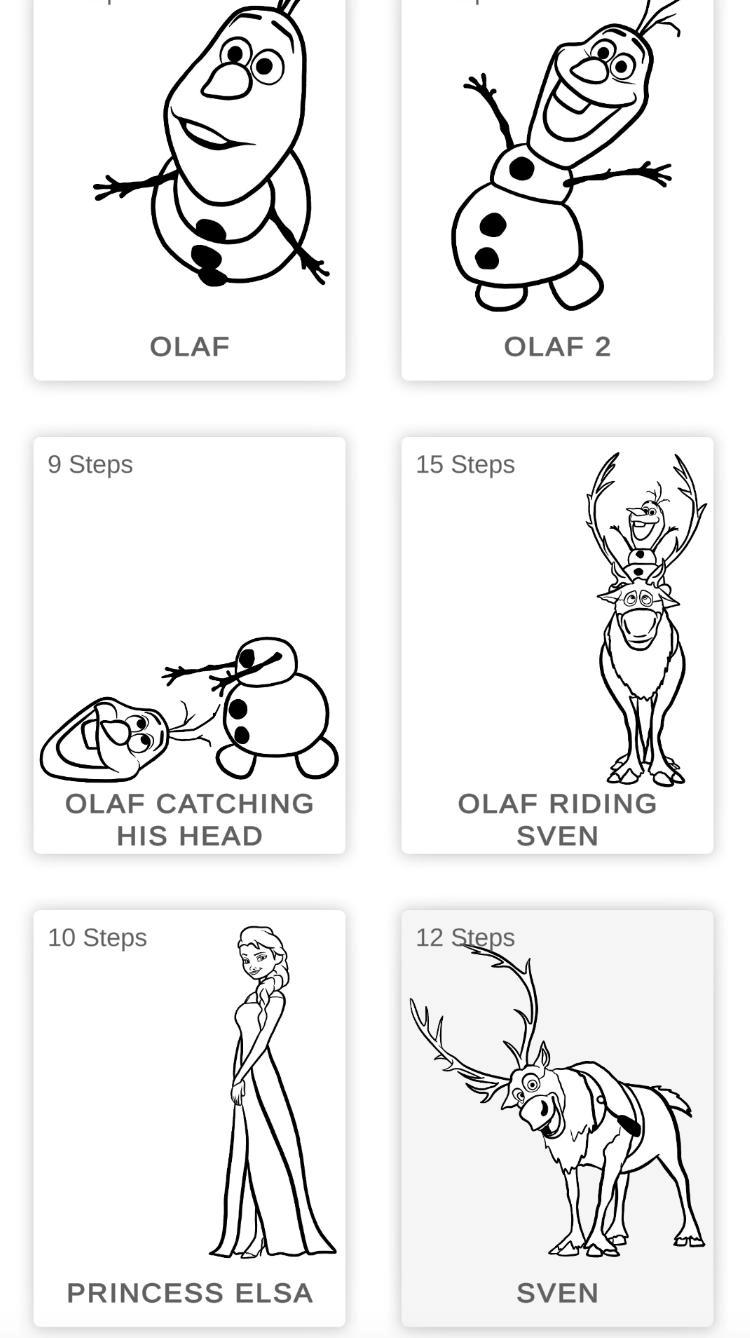This screenshot has width=750, height=1338.
Task: Select the OLAF 2 drawing card
Action: point(557,190)
